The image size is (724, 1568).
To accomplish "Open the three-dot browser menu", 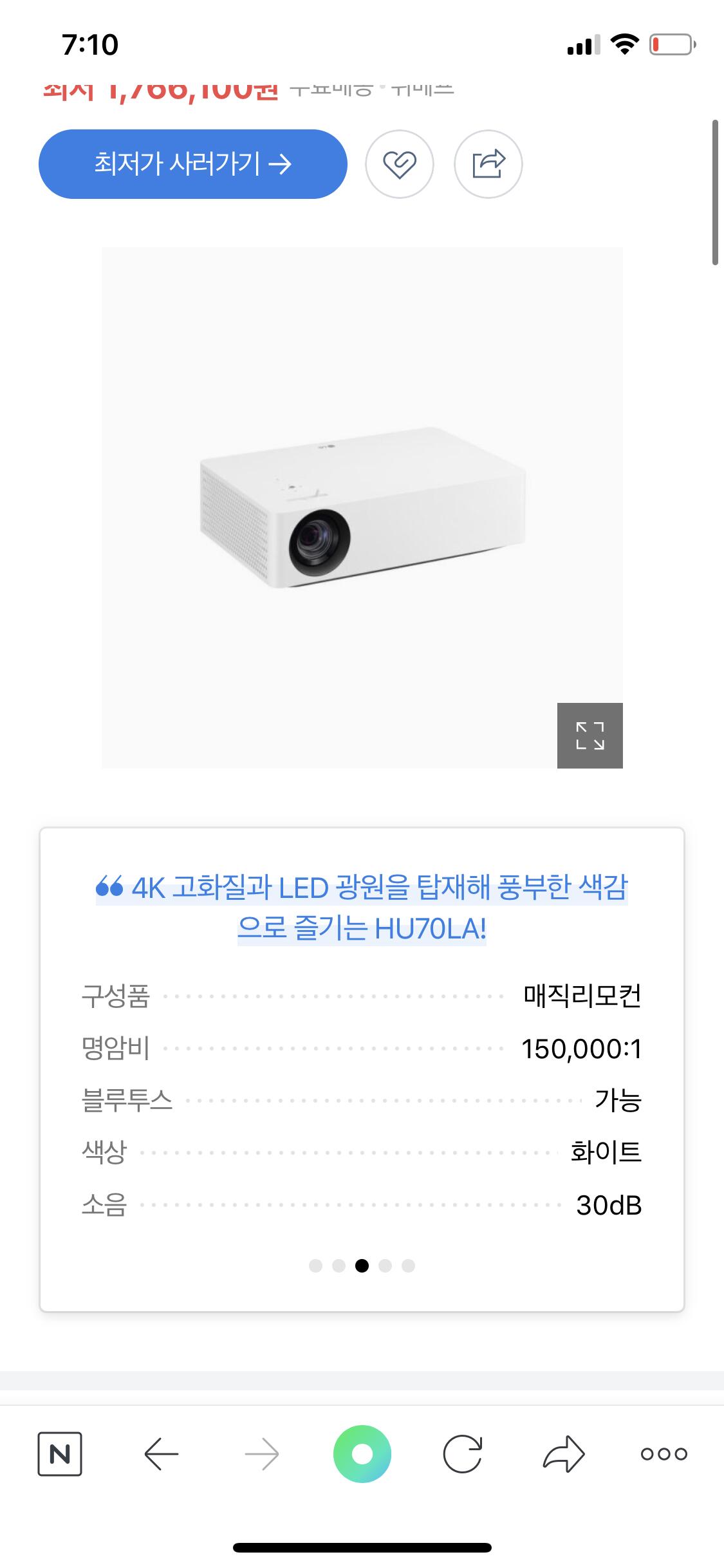I will pyautogui.click(x=664, y=1453).
